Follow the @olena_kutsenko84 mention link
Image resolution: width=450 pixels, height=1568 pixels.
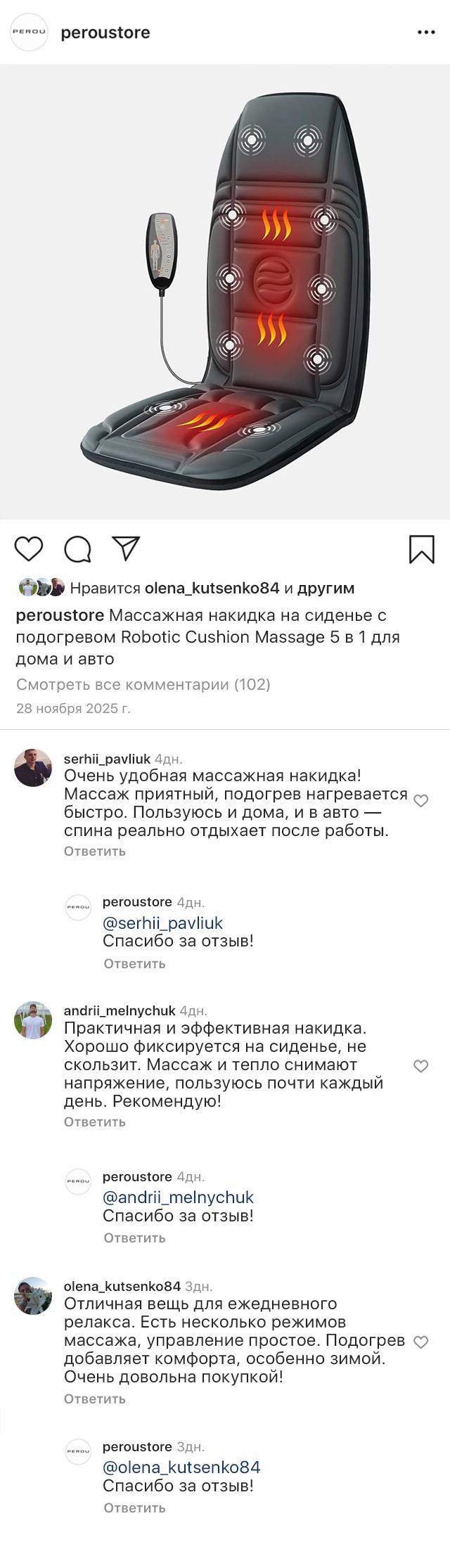[181, 1467]
